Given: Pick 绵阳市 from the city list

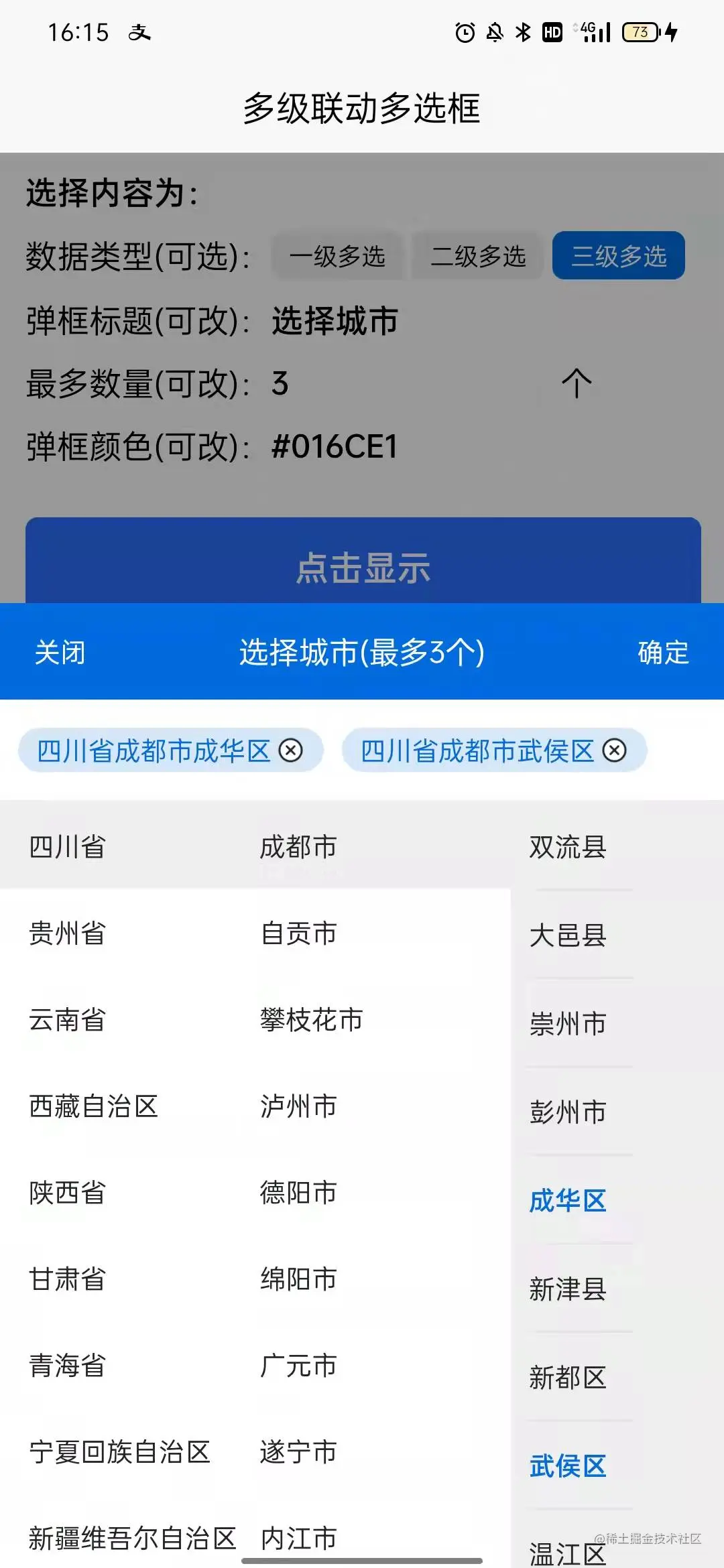Looking at the screenshot, I should pyautogui.click(x=298, y=1279).
